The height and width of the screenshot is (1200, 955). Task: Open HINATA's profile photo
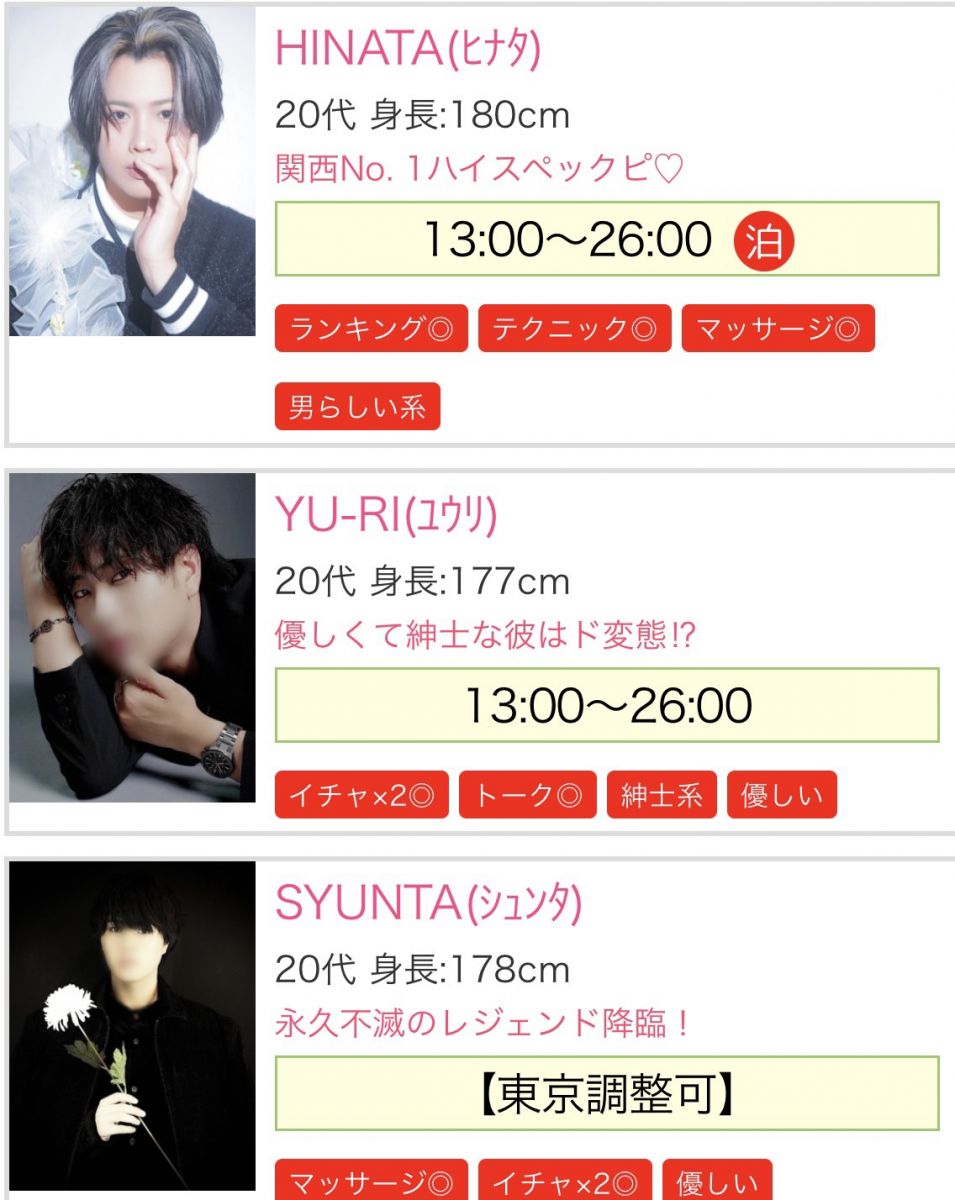132,171
